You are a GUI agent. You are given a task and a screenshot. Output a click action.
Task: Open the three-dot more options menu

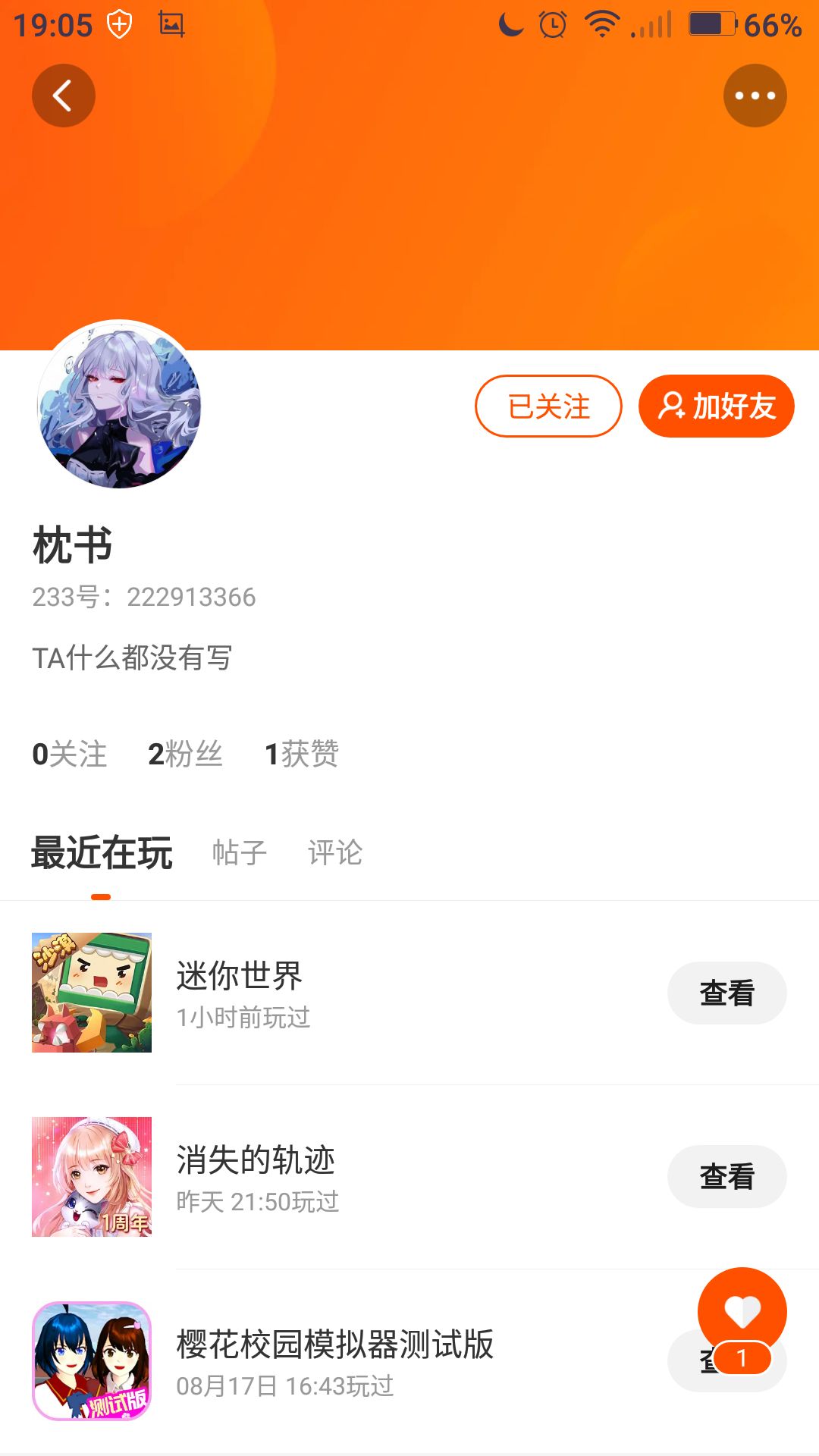pyautogui.click(x=755, y=96)
